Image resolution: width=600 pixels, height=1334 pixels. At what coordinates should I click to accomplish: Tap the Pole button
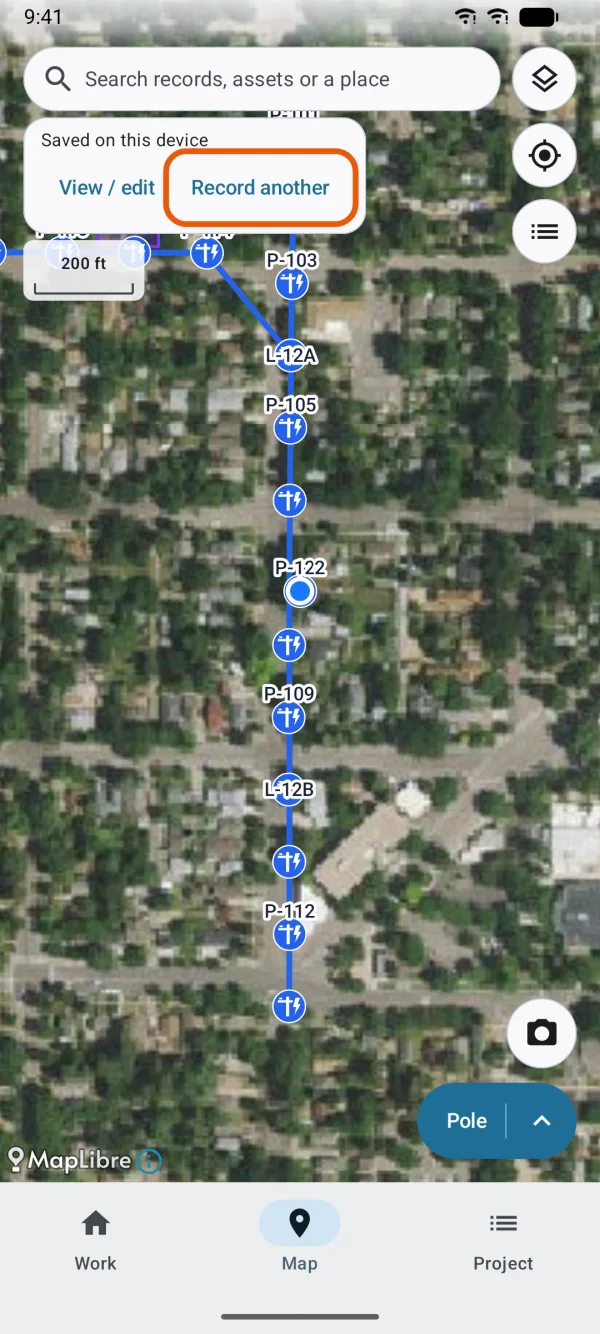(x=467, y=1121)
